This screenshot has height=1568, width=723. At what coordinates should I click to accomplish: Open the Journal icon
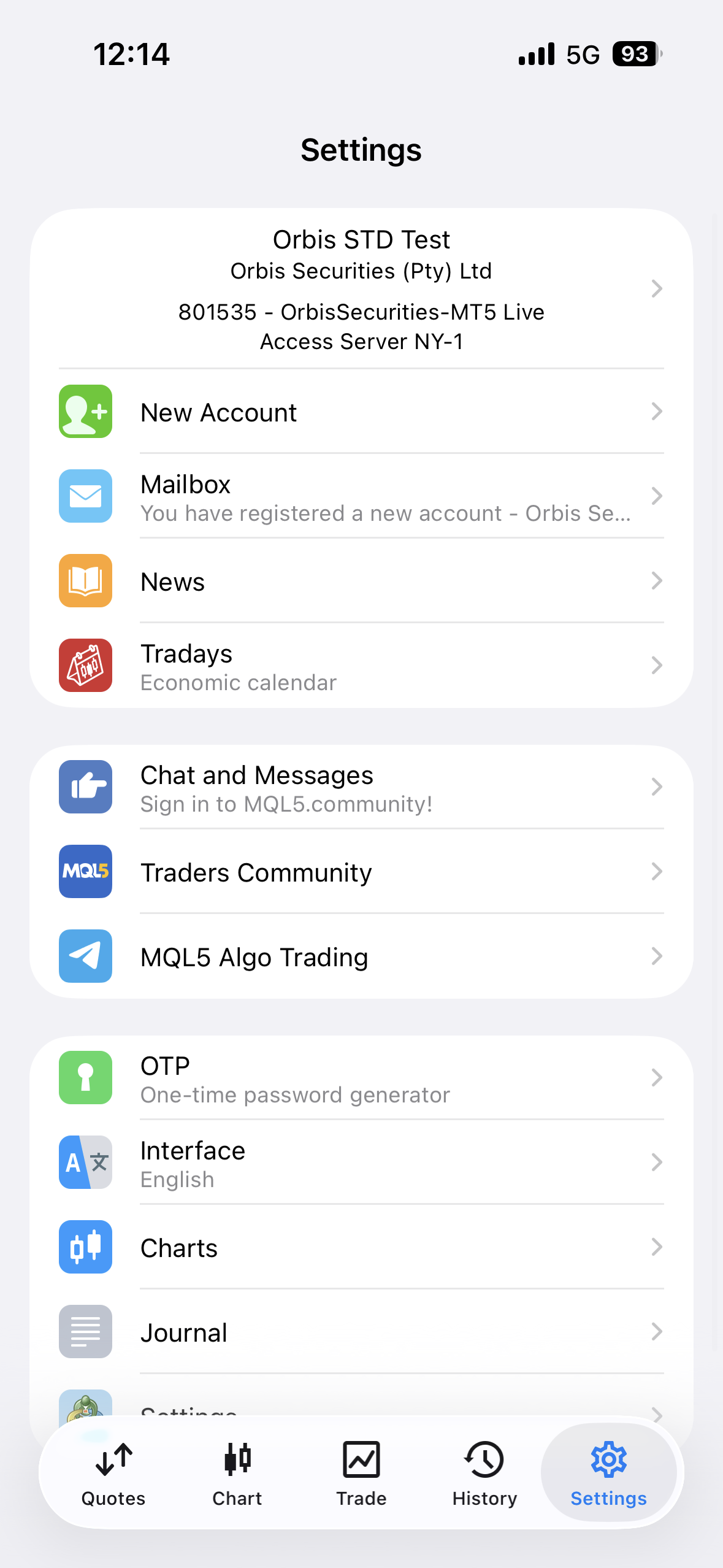click(85, 1332)
